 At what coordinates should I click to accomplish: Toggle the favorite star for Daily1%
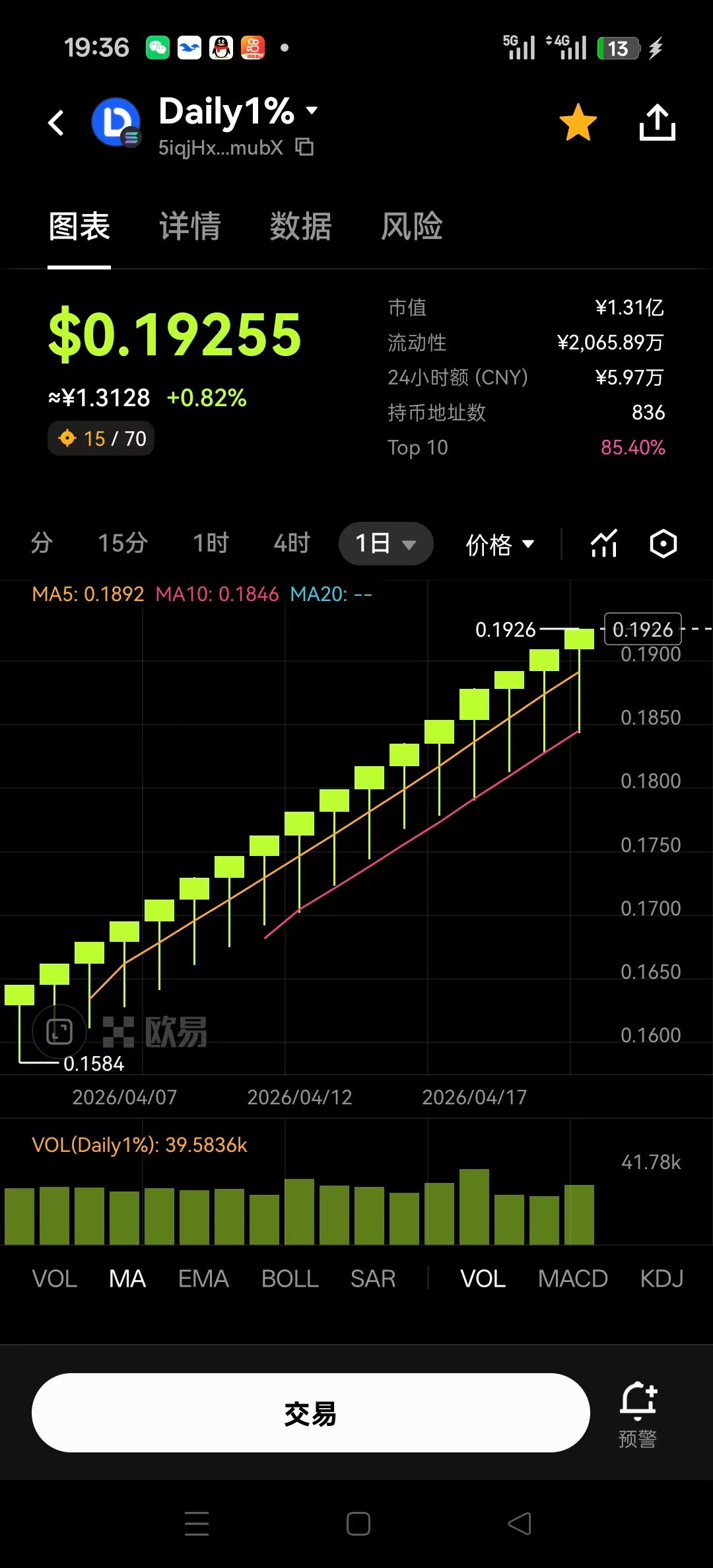point(578,123)
